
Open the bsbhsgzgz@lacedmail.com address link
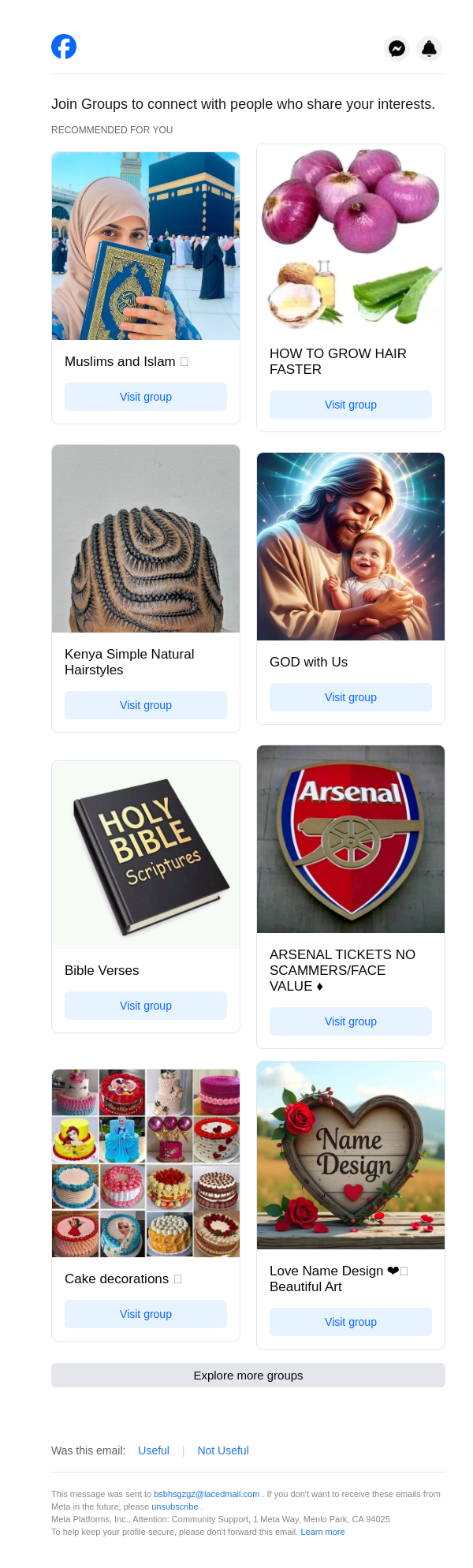pyautogui.click(x=207, y=1494)
